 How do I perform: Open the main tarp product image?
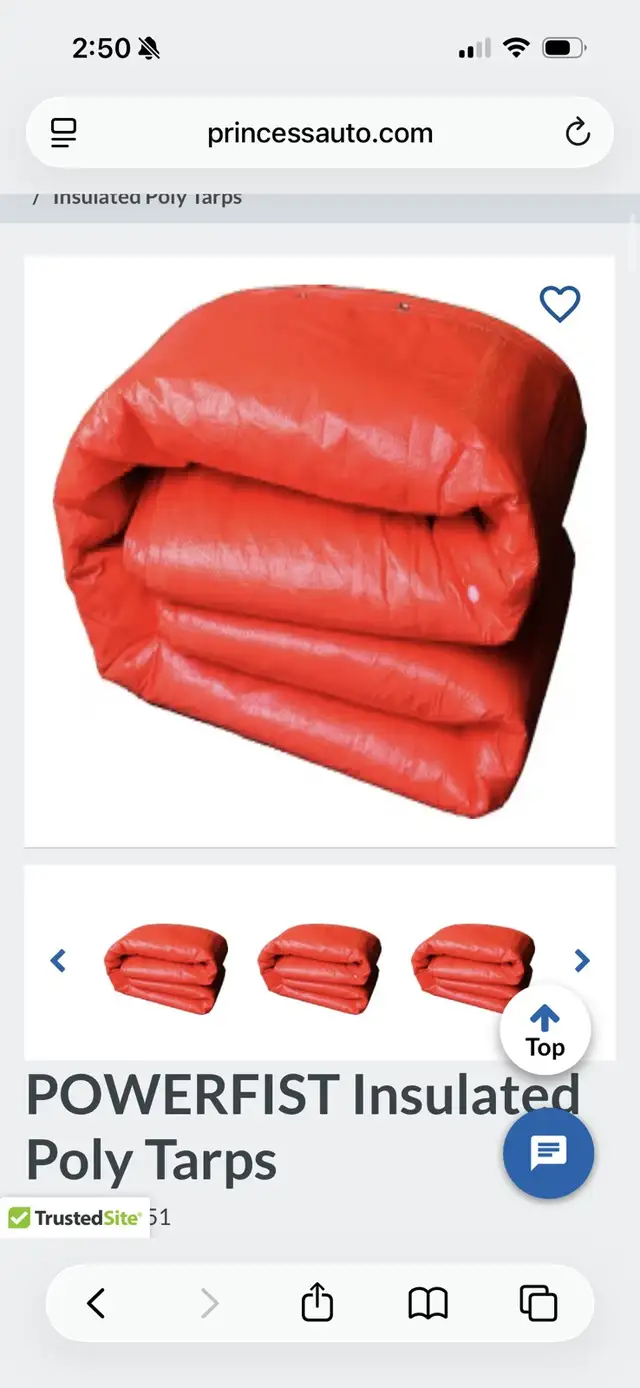320,550
